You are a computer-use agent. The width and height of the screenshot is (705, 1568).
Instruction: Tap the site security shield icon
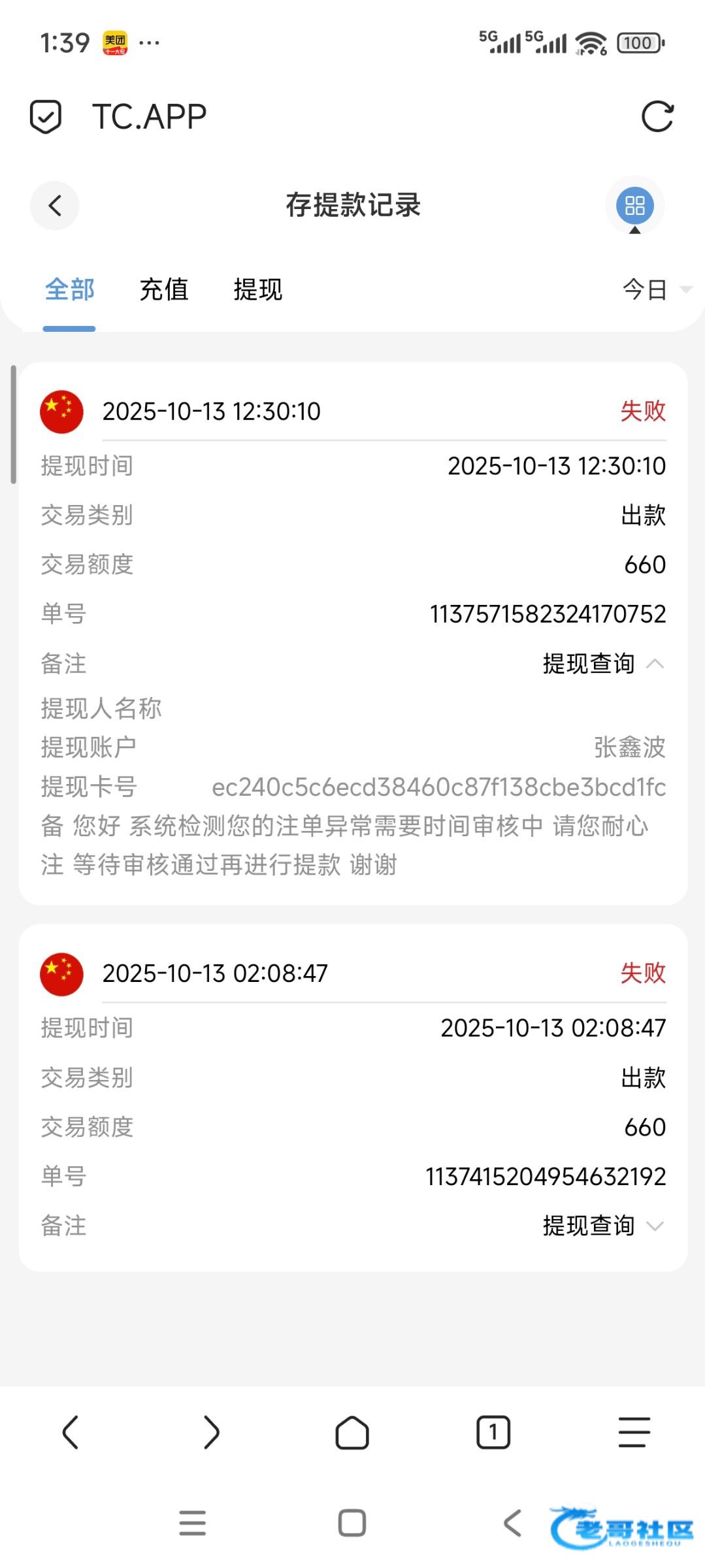(46, 118)
